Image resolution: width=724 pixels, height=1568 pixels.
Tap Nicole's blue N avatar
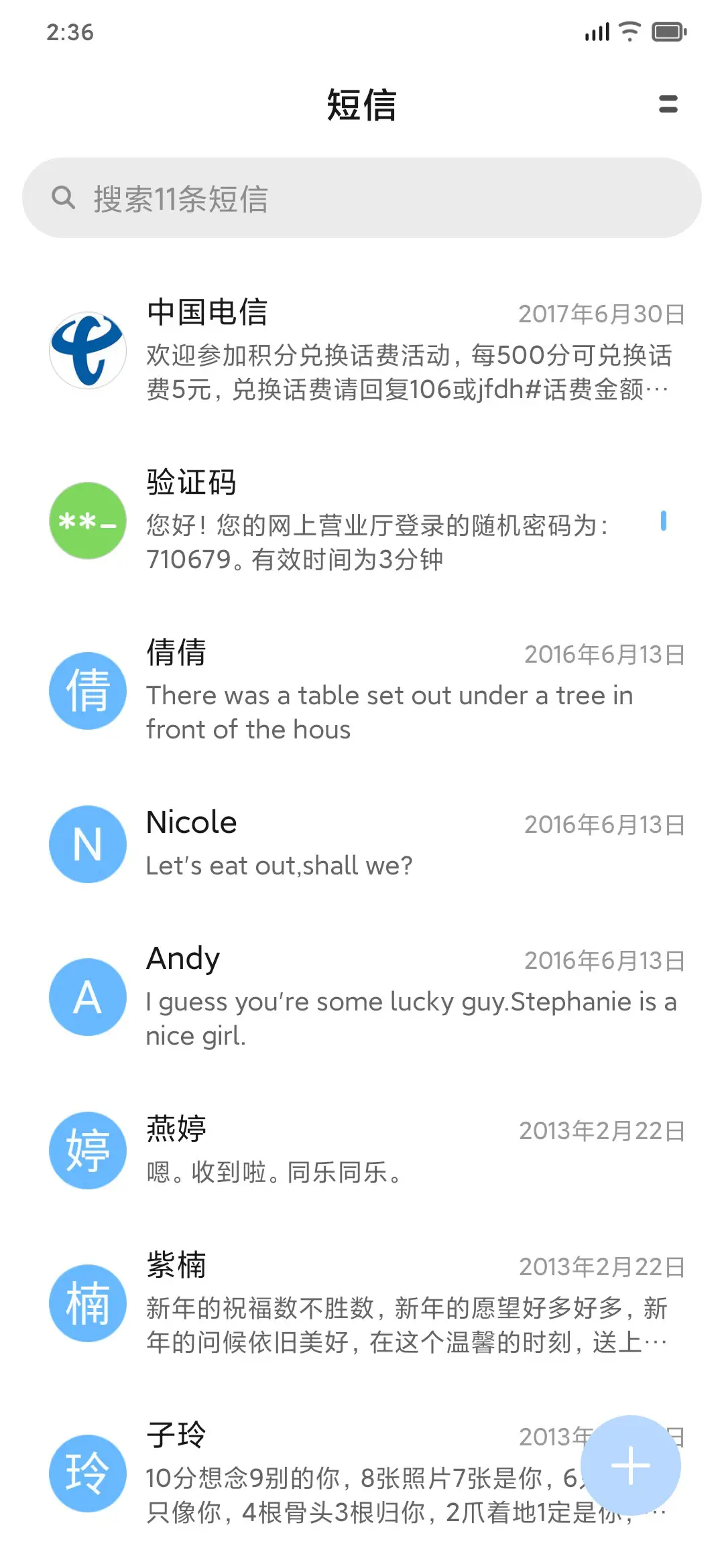coord(86,844)
